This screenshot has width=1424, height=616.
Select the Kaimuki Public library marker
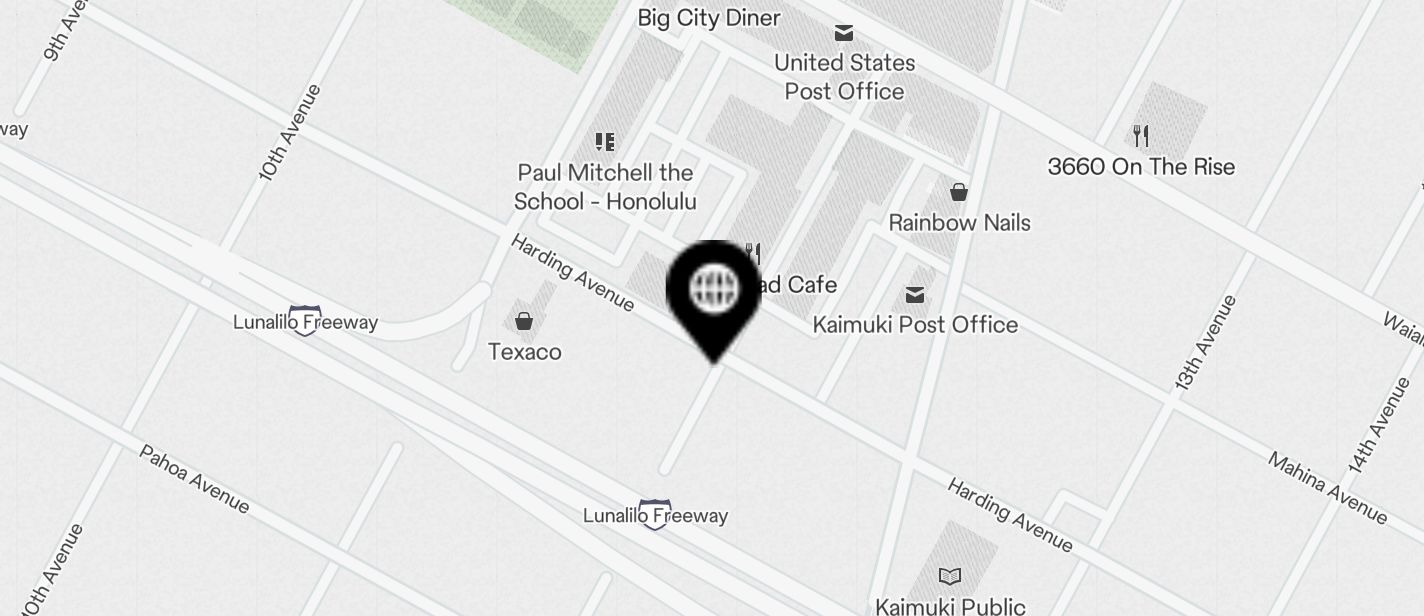pos(949,577)
